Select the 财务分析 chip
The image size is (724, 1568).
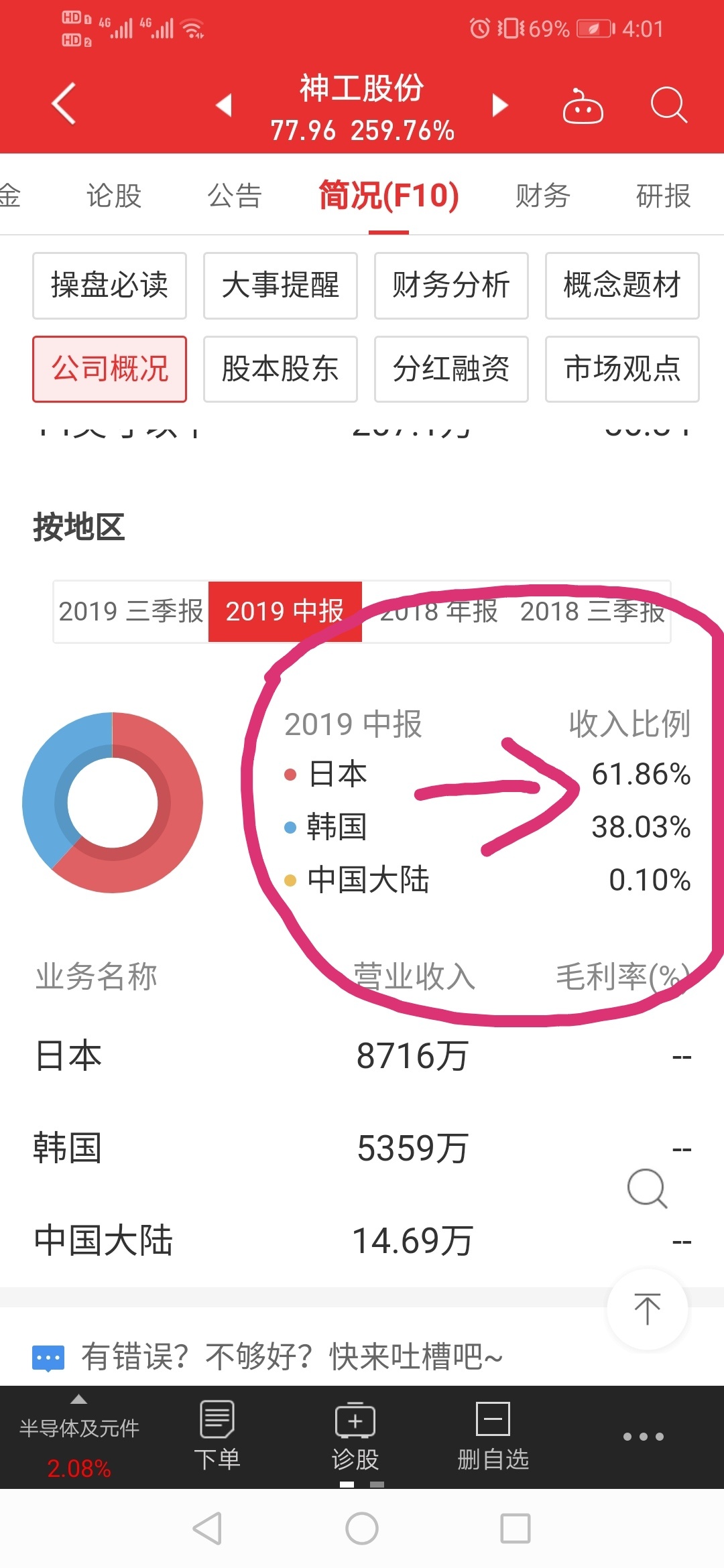451,285
